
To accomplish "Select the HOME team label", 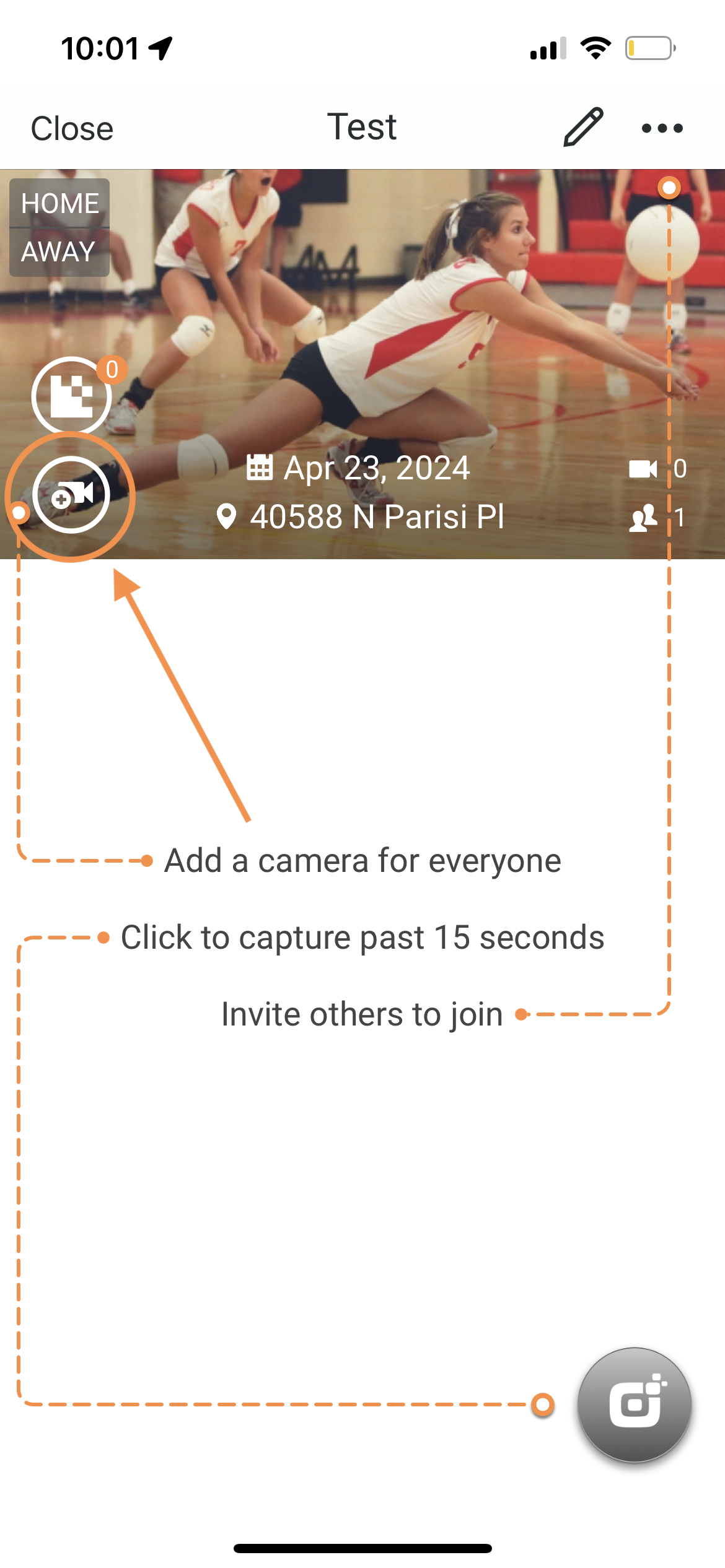I will point(59,203).
